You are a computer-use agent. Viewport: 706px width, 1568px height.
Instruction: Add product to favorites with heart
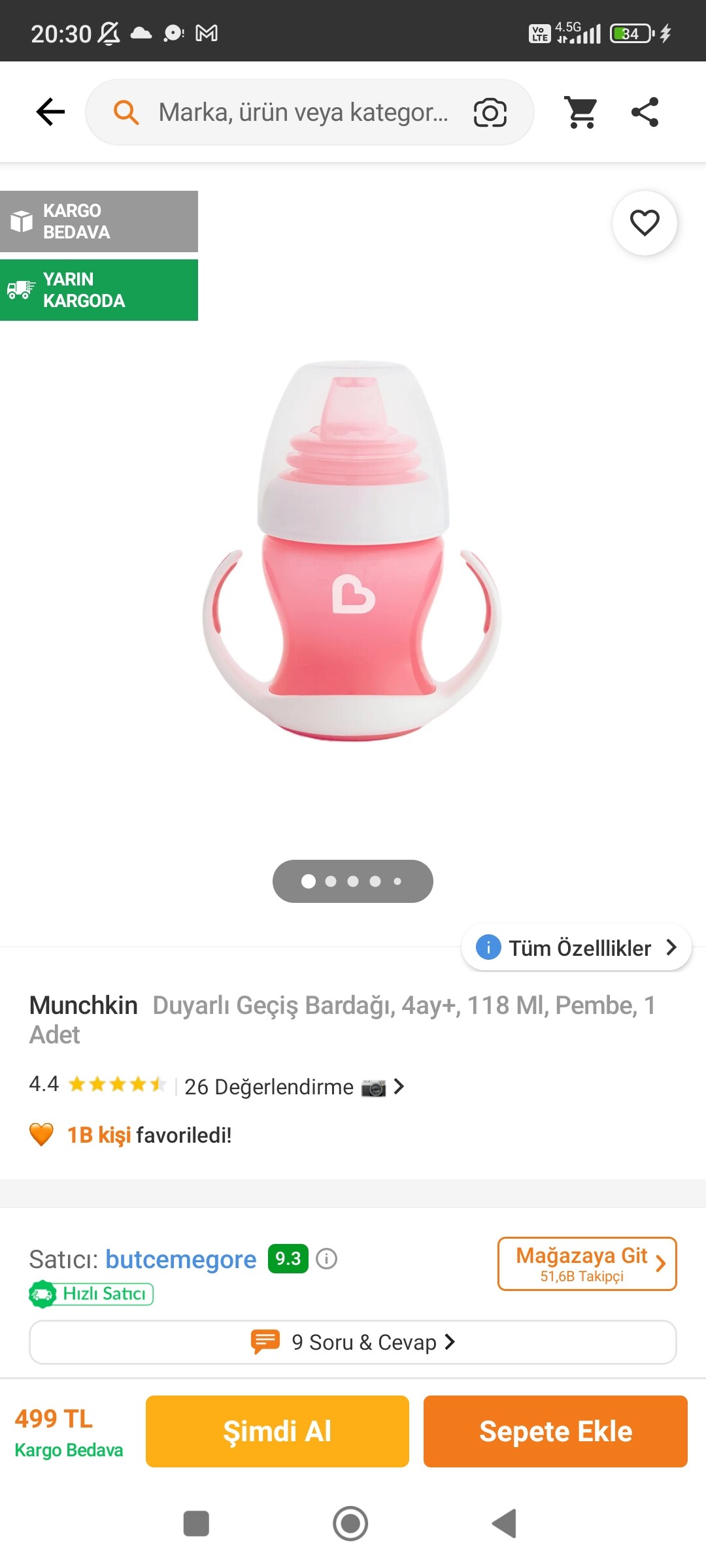point(645,223)
